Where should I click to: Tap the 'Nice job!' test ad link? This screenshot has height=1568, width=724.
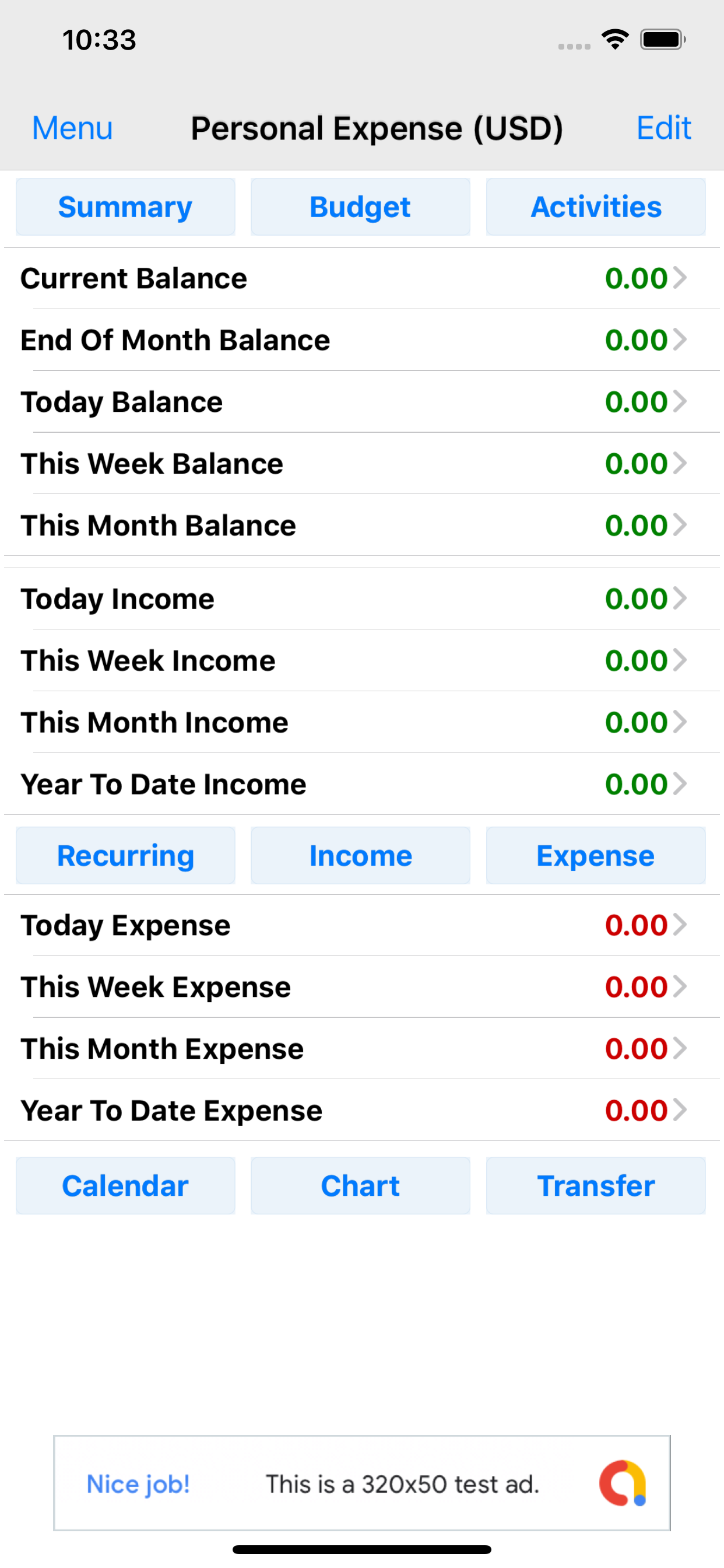click(x=138, y=1483)
